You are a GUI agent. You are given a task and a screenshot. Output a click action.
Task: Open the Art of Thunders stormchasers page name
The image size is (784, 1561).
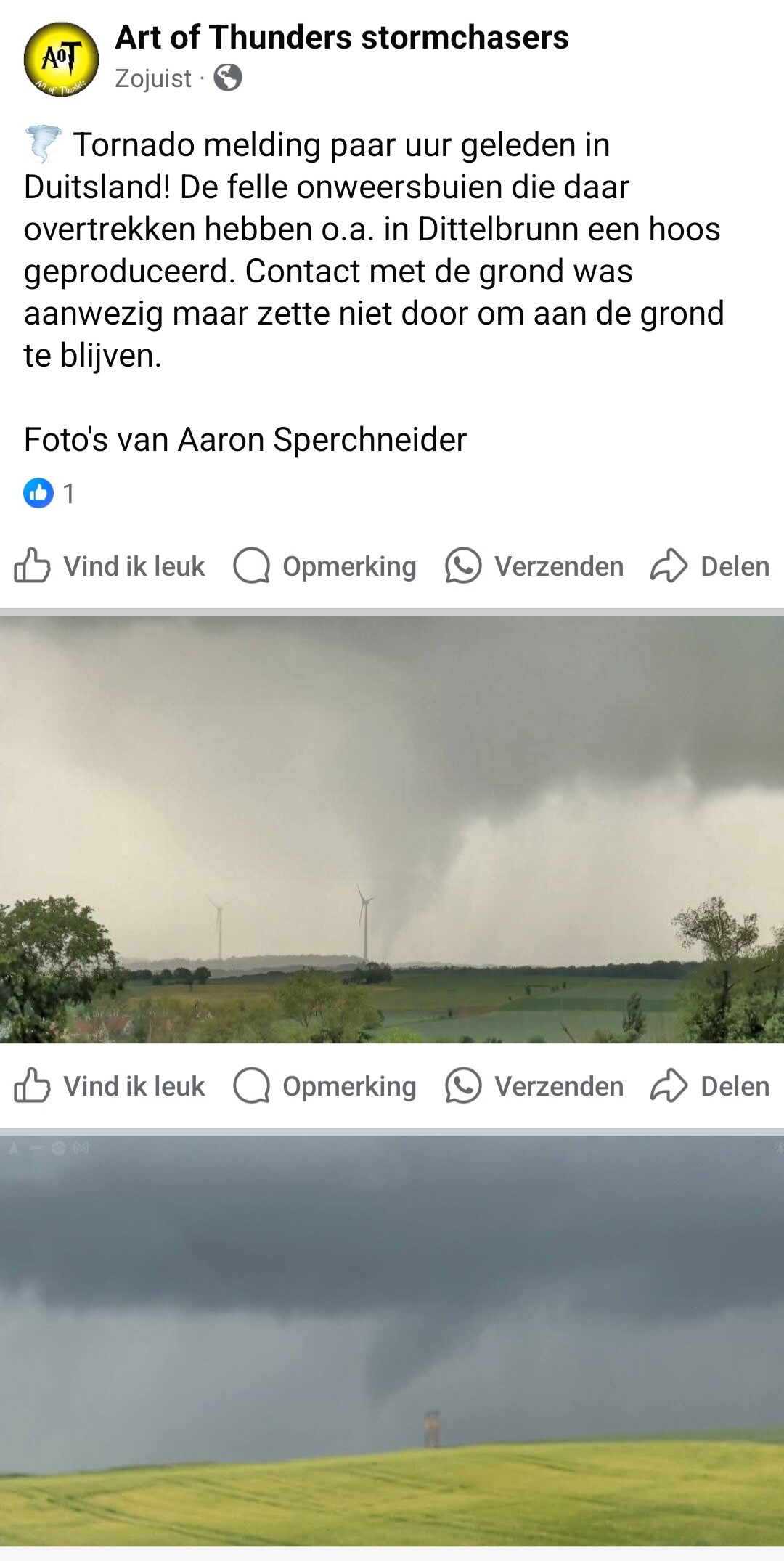pyautogui.click(x=341, y=38)
